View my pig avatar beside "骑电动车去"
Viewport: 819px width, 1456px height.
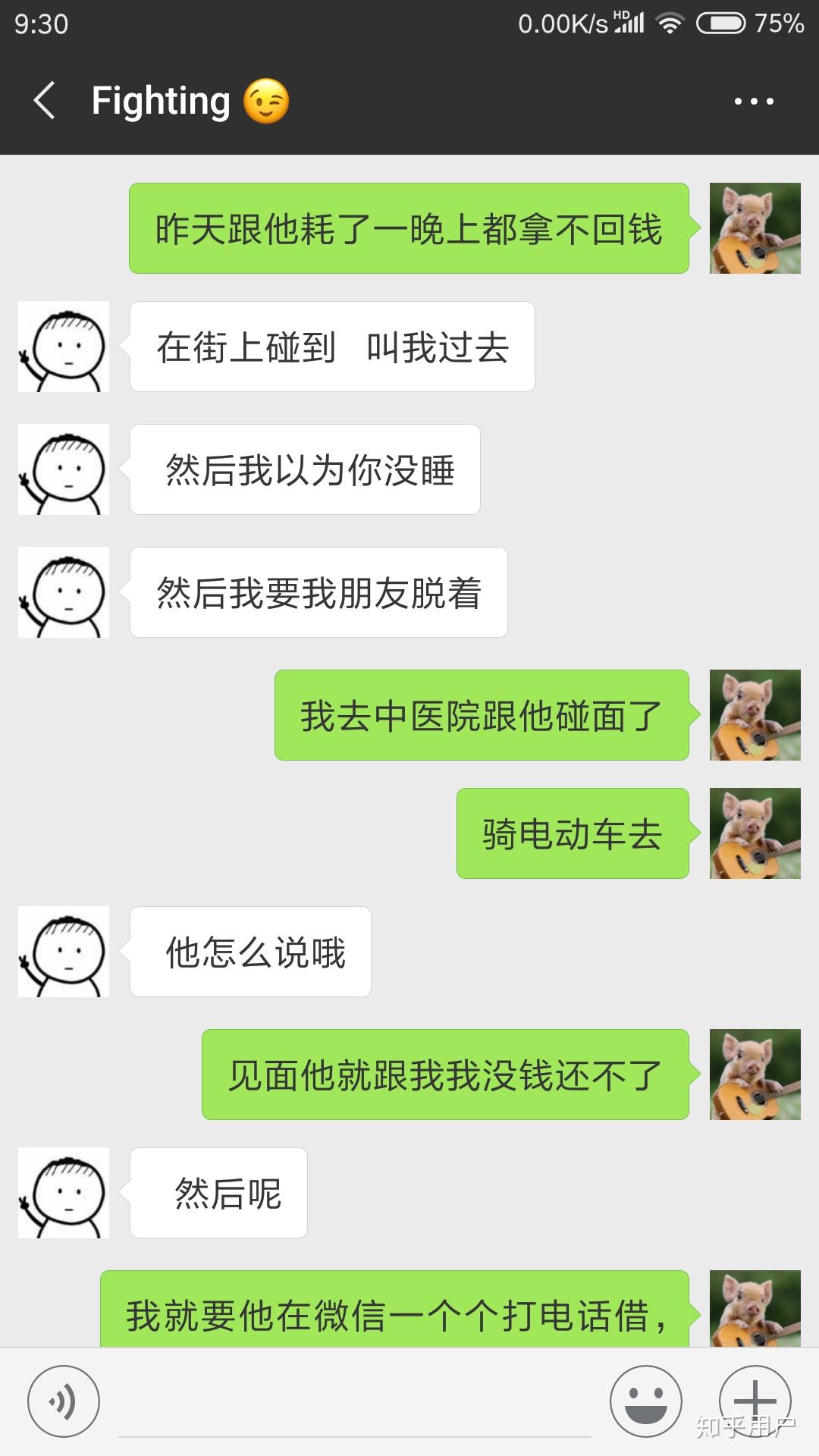click(755, 833)
